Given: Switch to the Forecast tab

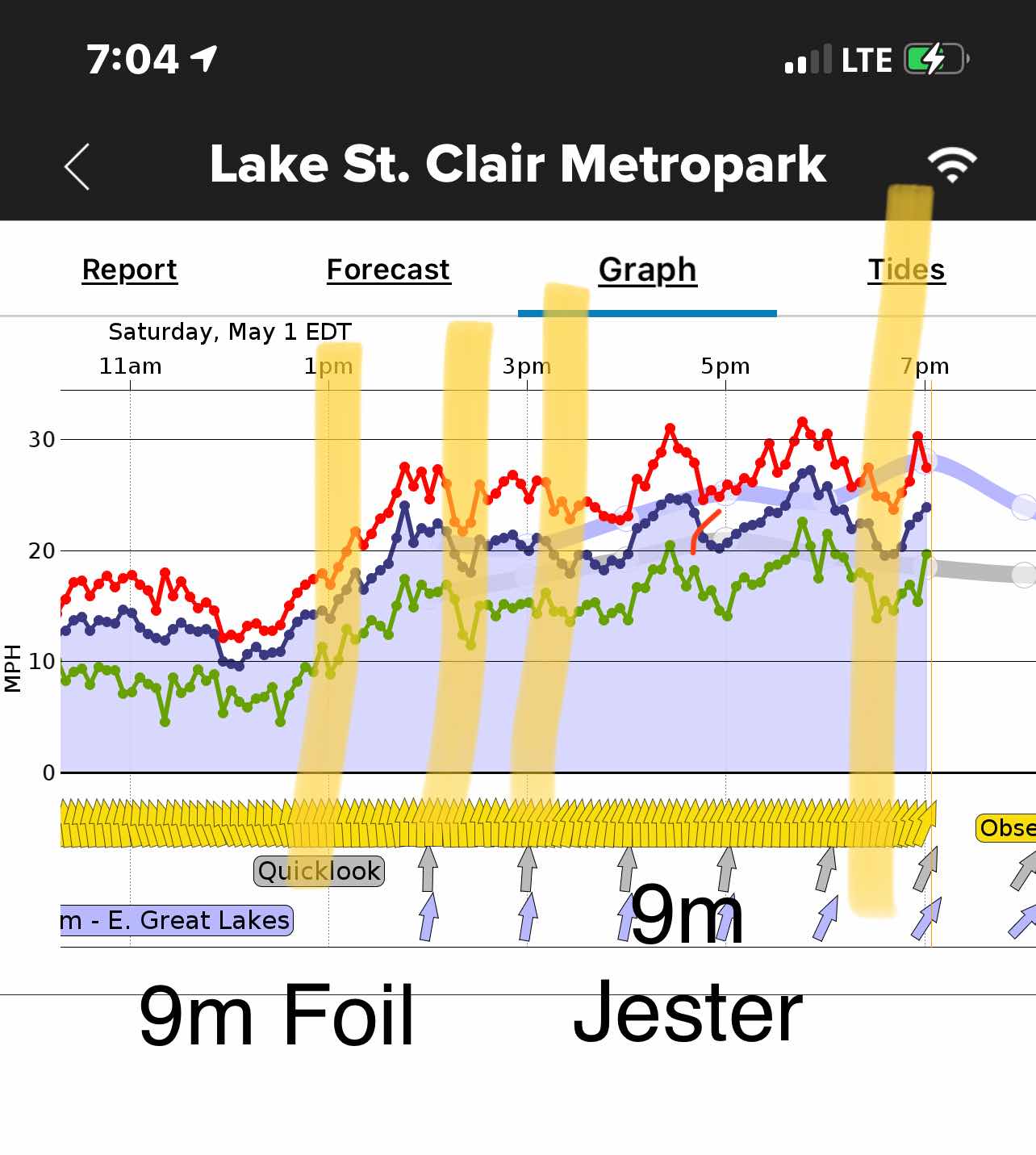Looking at the screenshot, I should (x=388, y=270).
